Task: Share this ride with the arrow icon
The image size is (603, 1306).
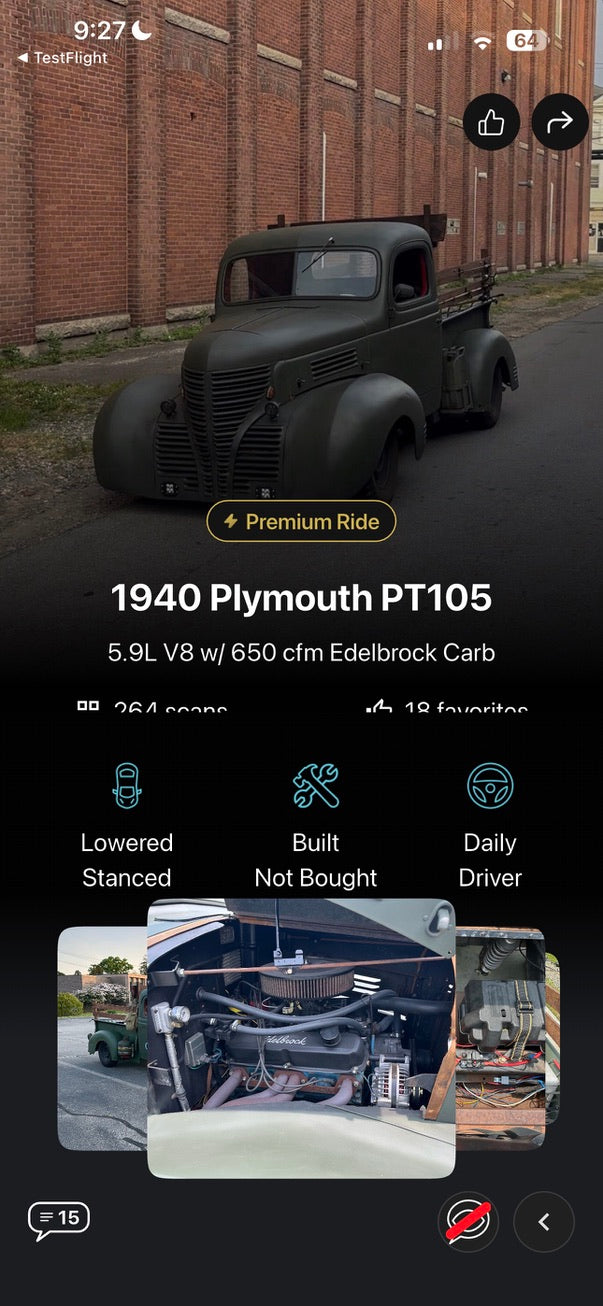Action: click(560, 122)
